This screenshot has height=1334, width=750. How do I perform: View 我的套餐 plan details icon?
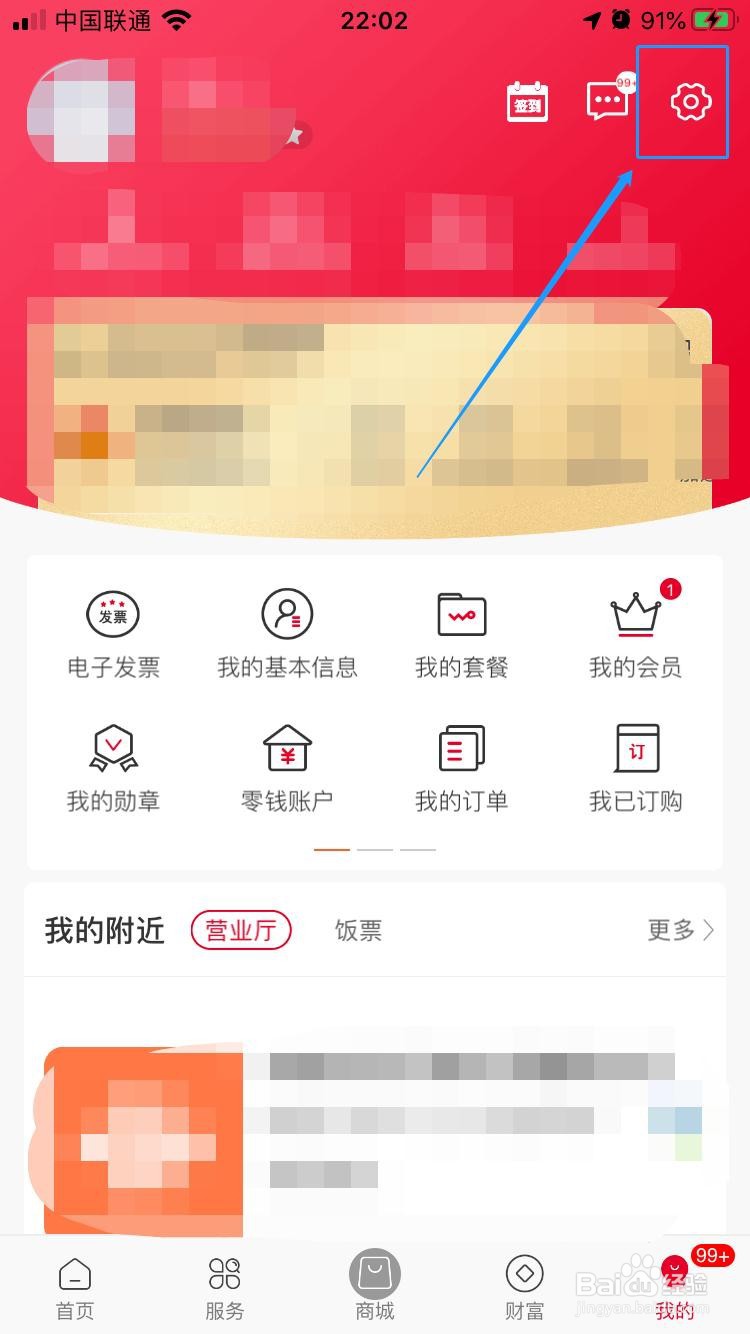tap(460, 630)
